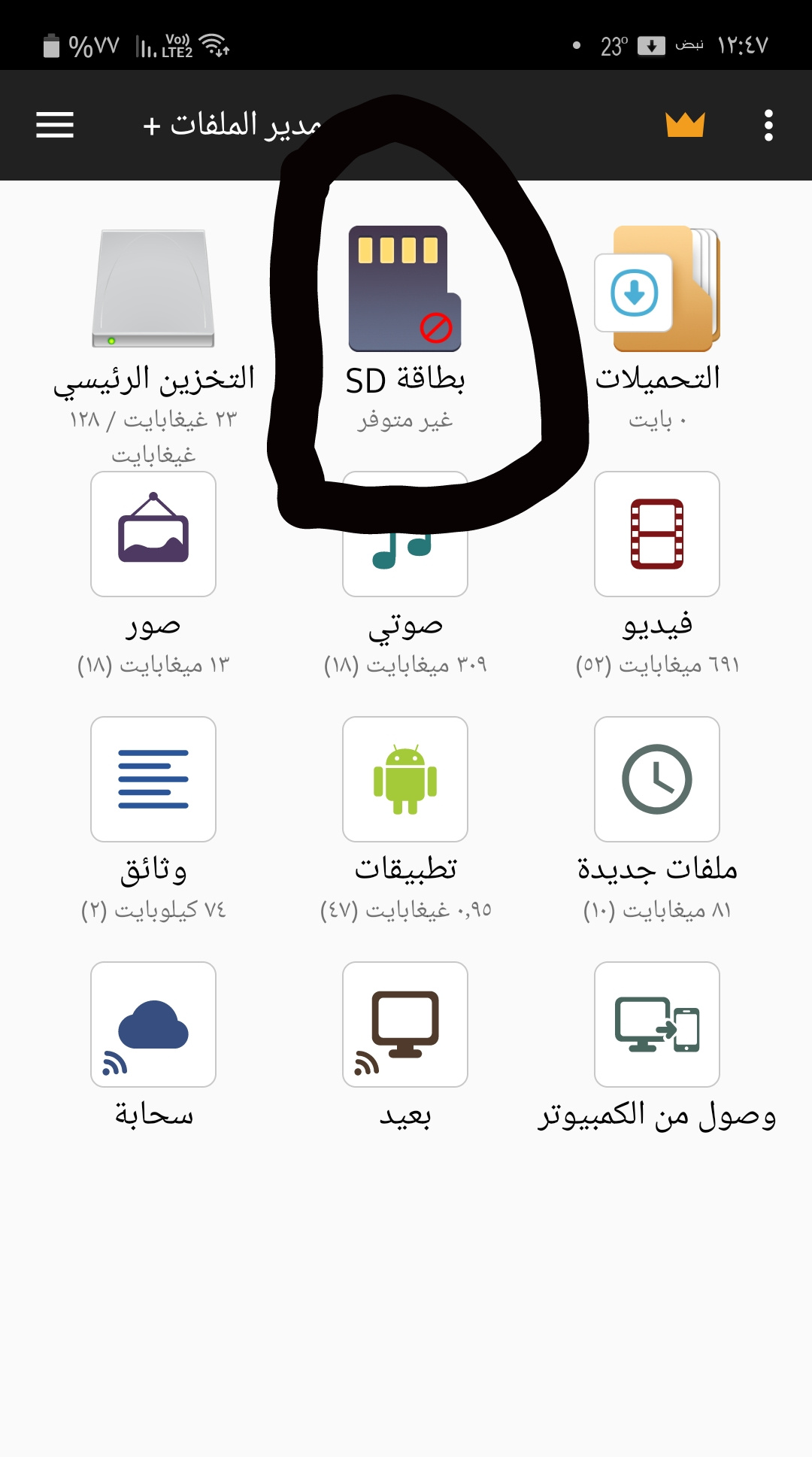Open access from computer (وصول من الكمبيوتر)

pos(657,1024)
